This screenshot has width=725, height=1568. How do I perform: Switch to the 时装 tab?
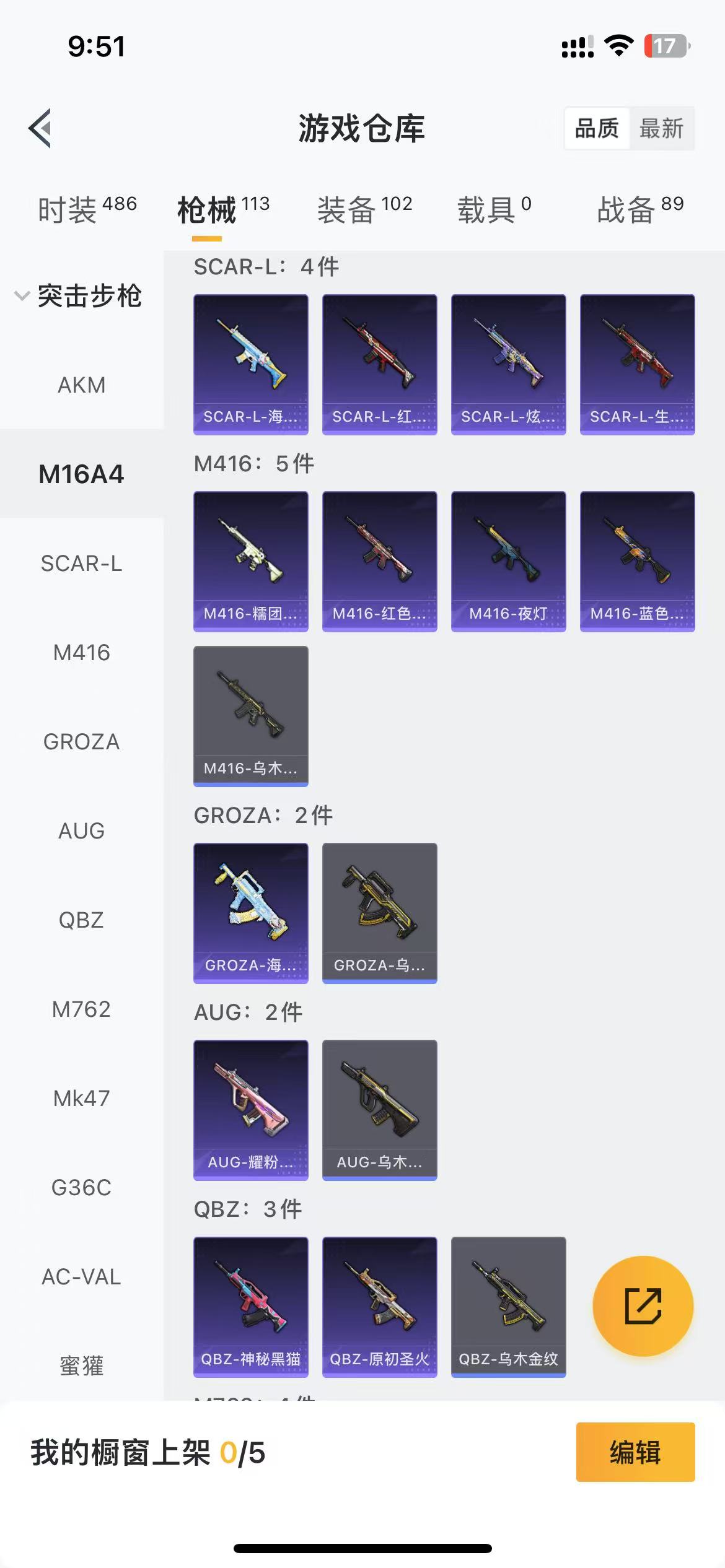point(87,209)
